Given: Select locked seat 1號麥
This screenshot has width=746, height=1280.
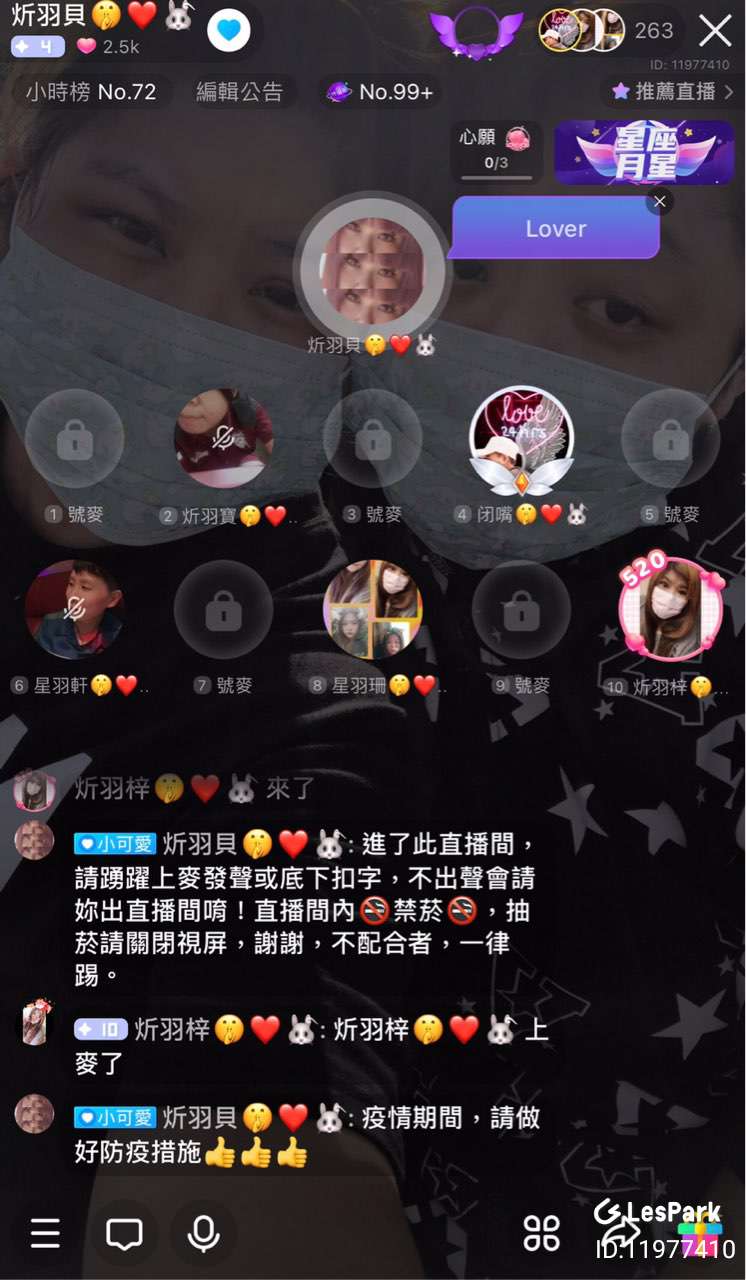Looking at the screenshot, I should tap(74, 439).
